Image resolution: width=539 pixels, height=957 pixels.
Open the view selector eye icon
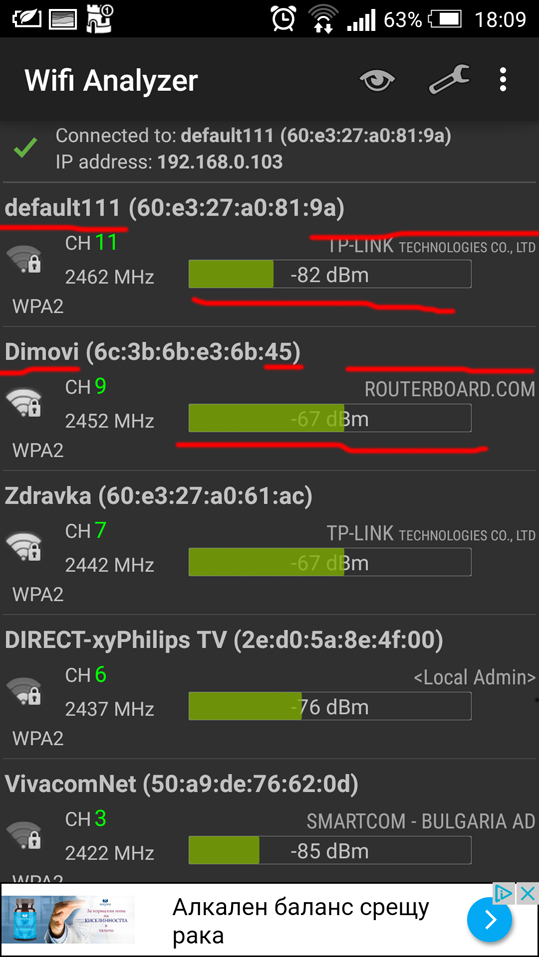click(378, 80)
